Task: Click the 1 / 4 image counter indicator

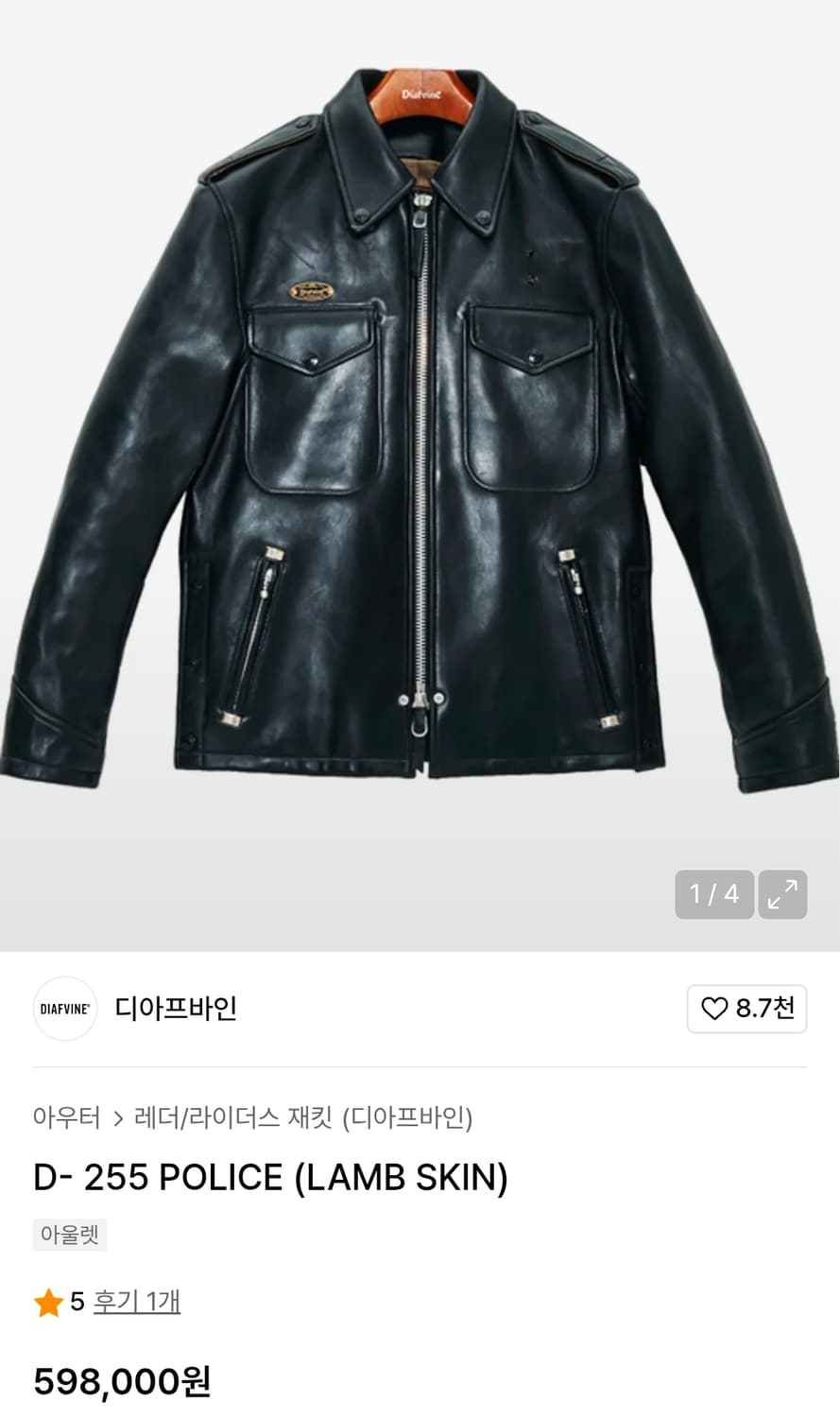Action: (x=714, y=893)
